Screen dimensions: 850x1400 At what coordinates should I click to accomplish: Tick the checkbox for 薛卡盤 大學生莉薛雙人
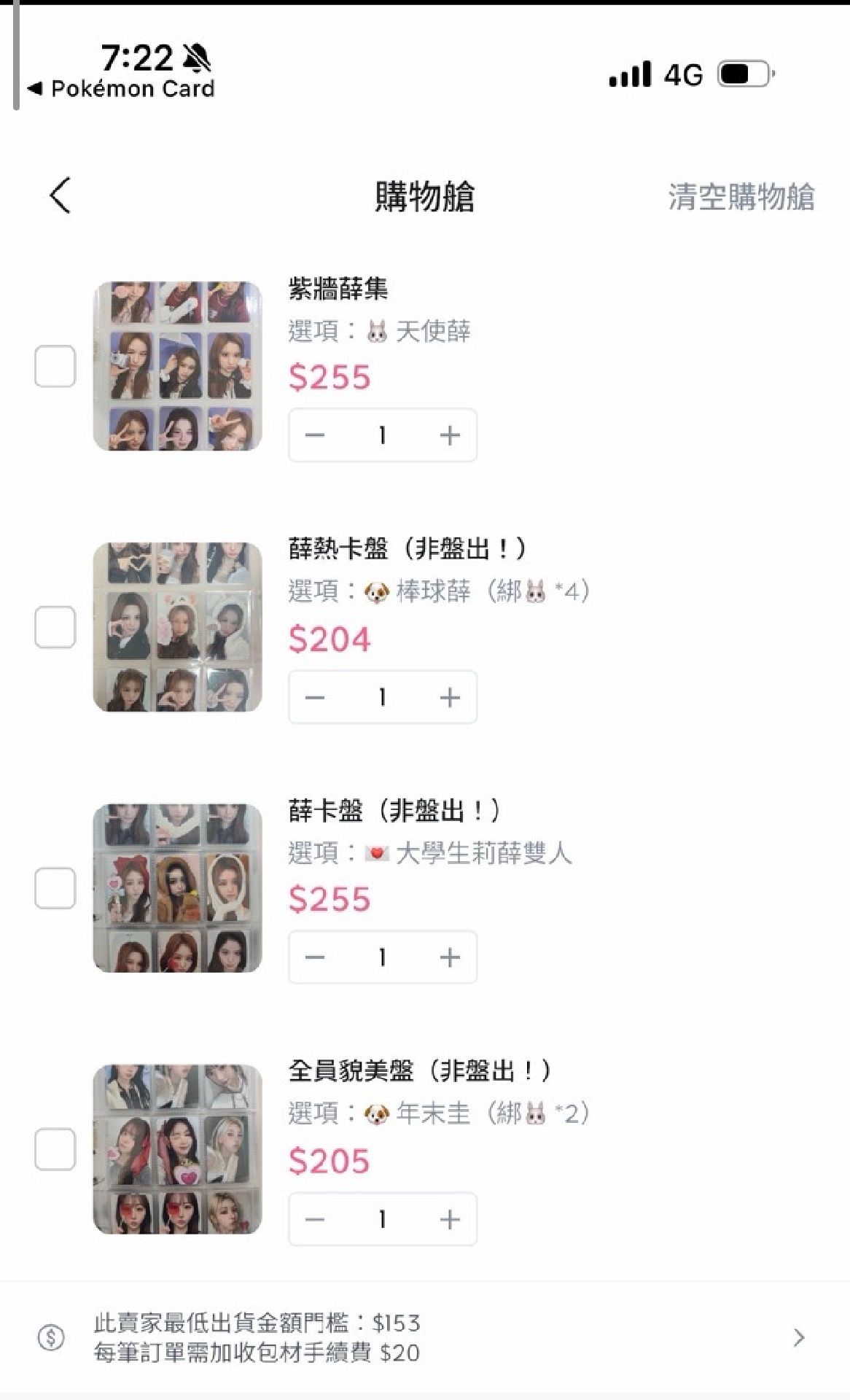point(55,888)
